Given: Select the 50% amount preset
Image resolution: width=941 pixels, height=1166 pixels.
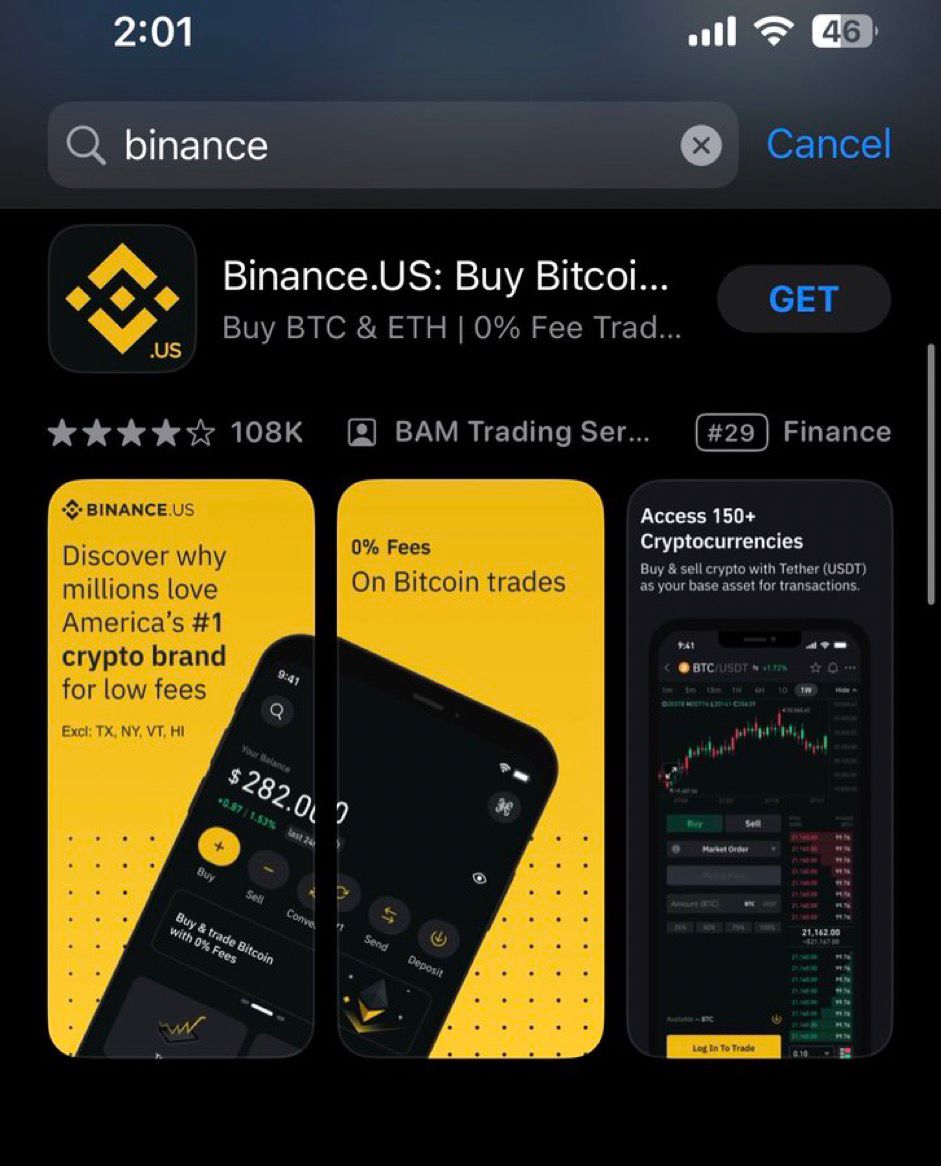Looking at the screenshot, I should [710, 927].
